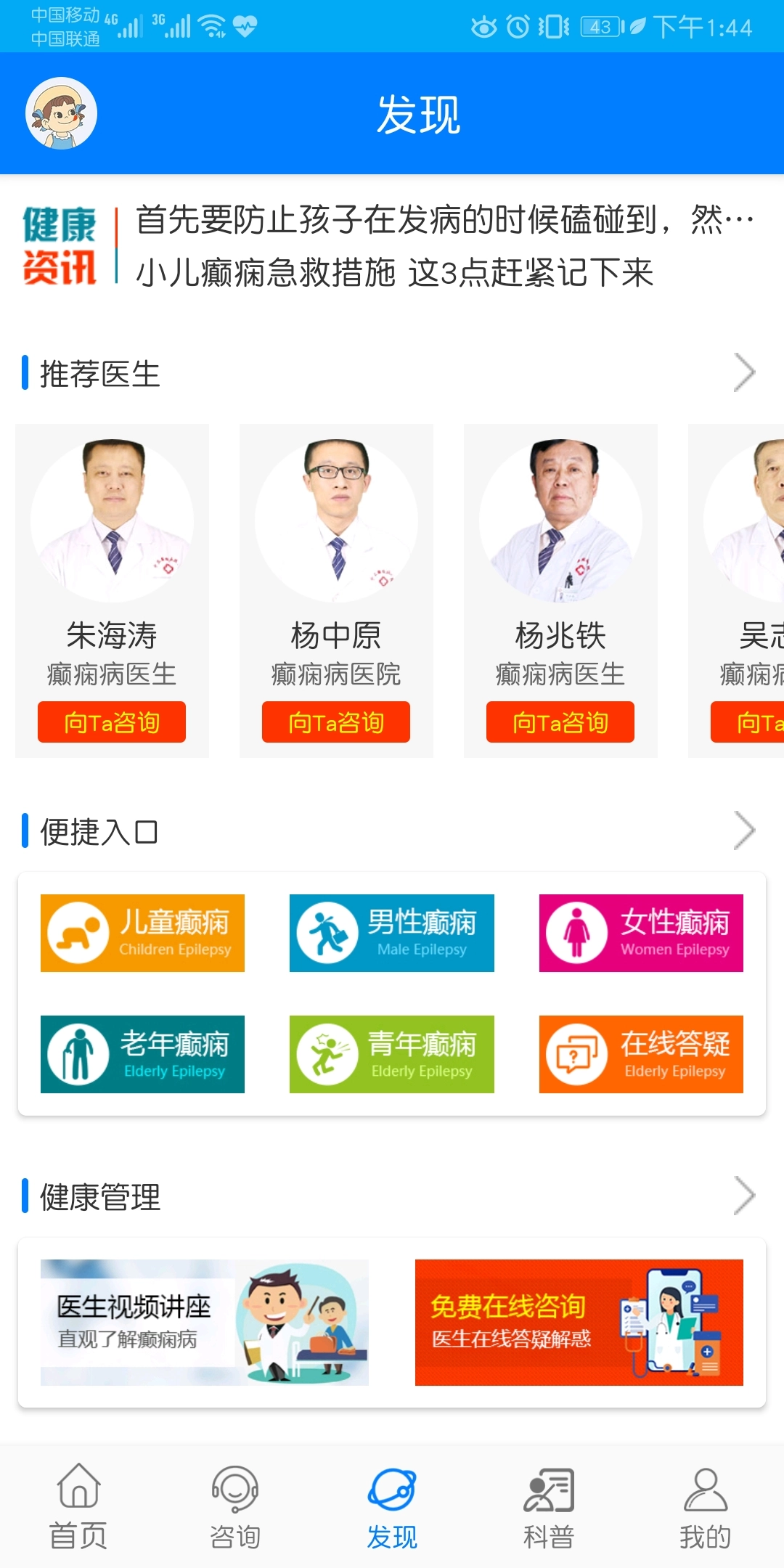Tap the 老年癫痫 elderly epilepsy icon
The image size is (784, 1568).
point(142,1055)
